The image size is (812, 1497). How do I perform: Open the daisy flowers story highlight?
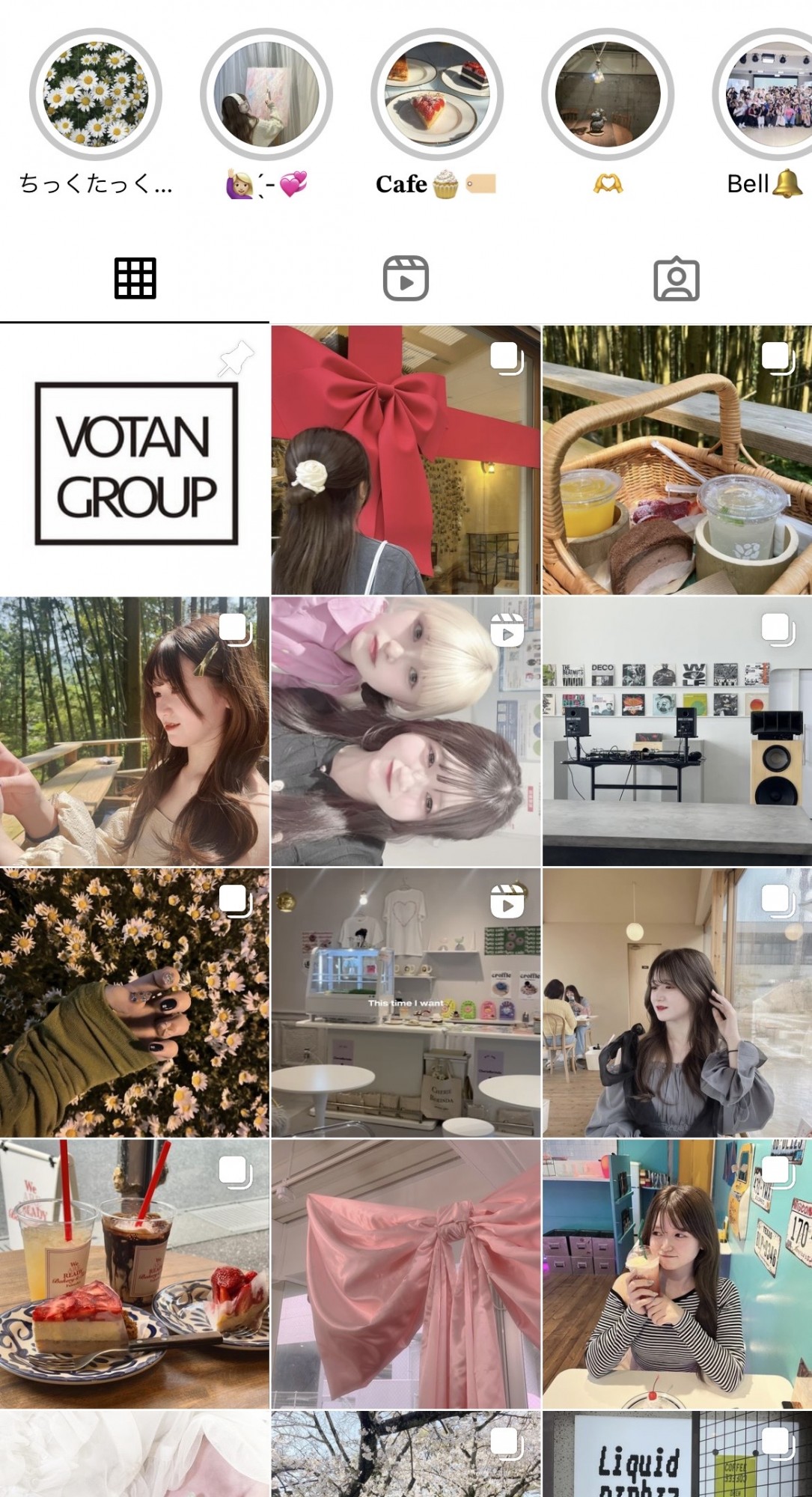96,95
